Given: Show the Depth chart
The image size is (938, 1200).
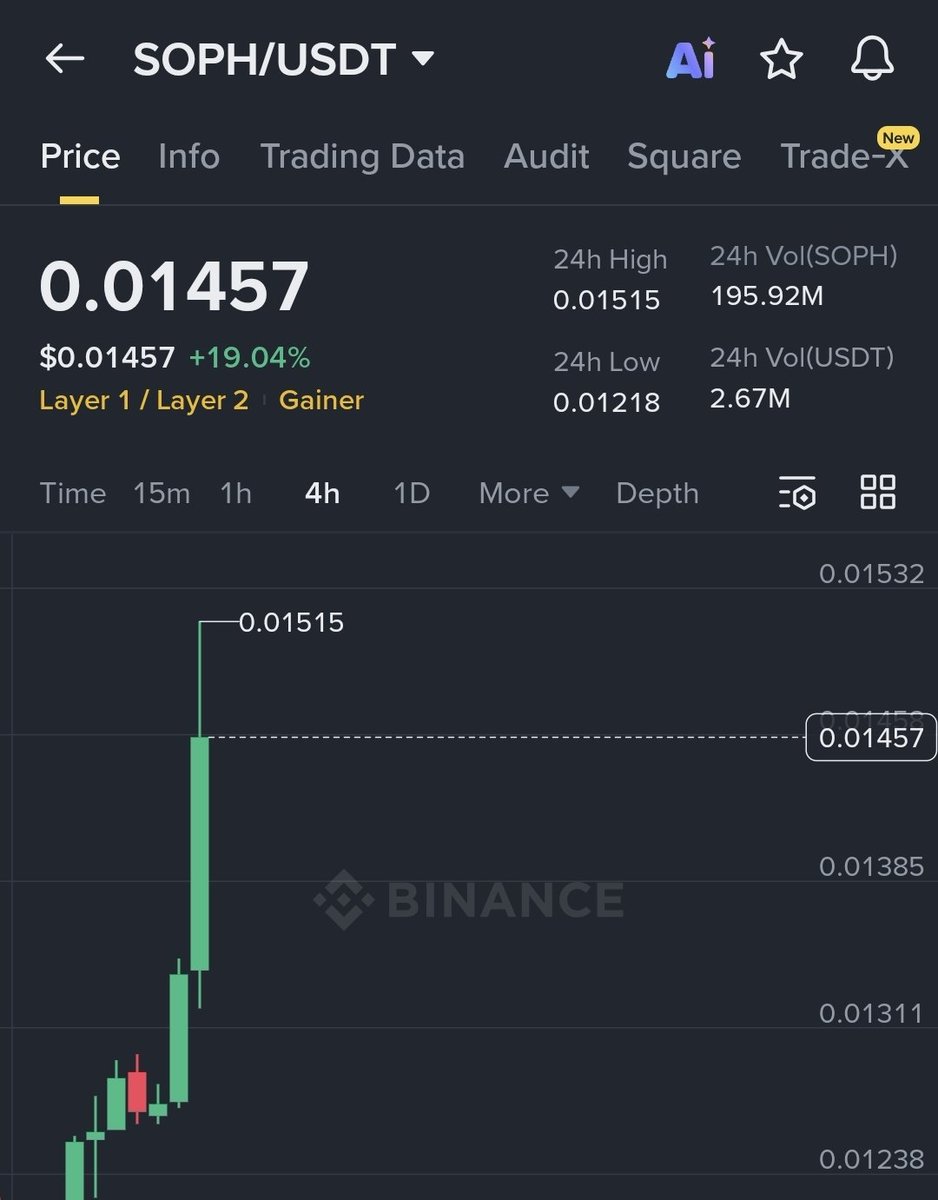Looking at the screenshot, I should 657,493.
